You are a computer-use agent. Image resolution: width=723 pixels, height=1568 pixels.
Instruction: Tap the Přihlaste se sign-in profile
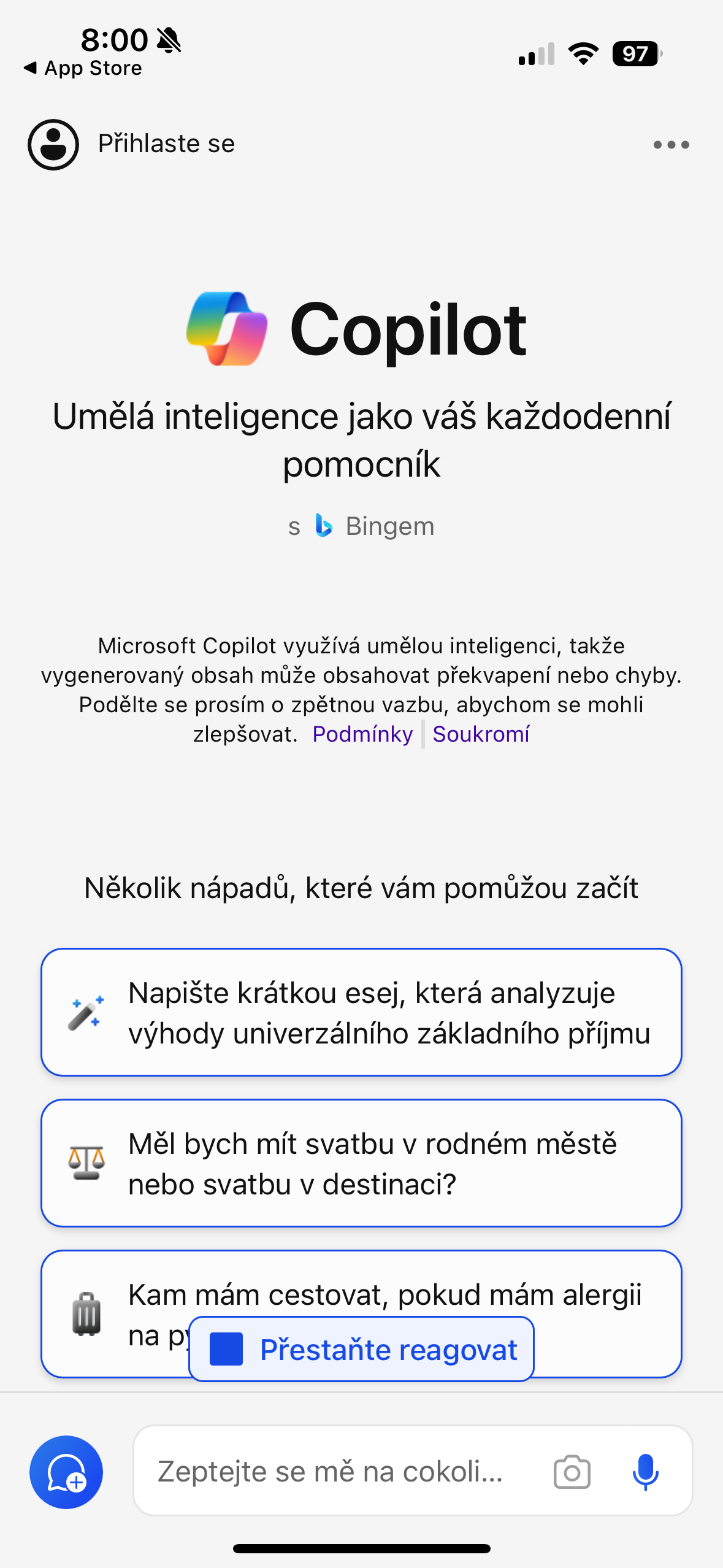click(132, 144)
